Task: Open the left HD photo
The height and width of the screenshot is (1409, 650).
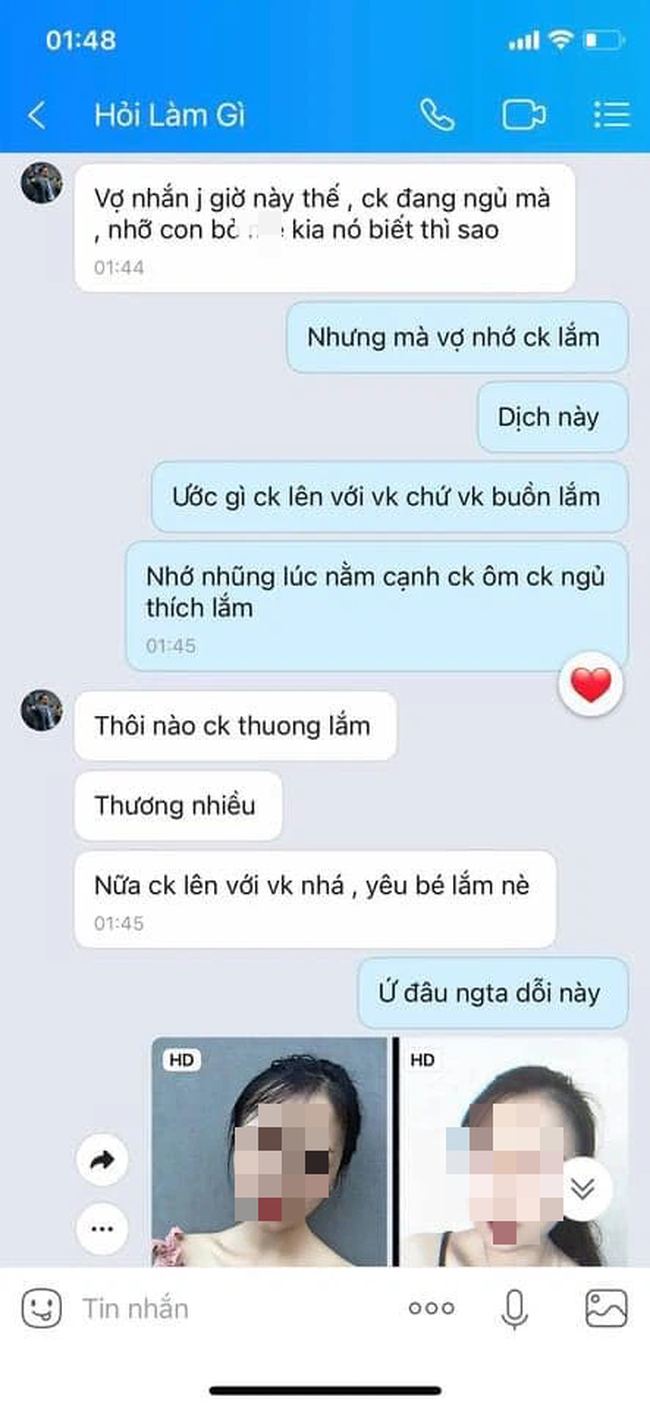Action: click(269, 1150)
